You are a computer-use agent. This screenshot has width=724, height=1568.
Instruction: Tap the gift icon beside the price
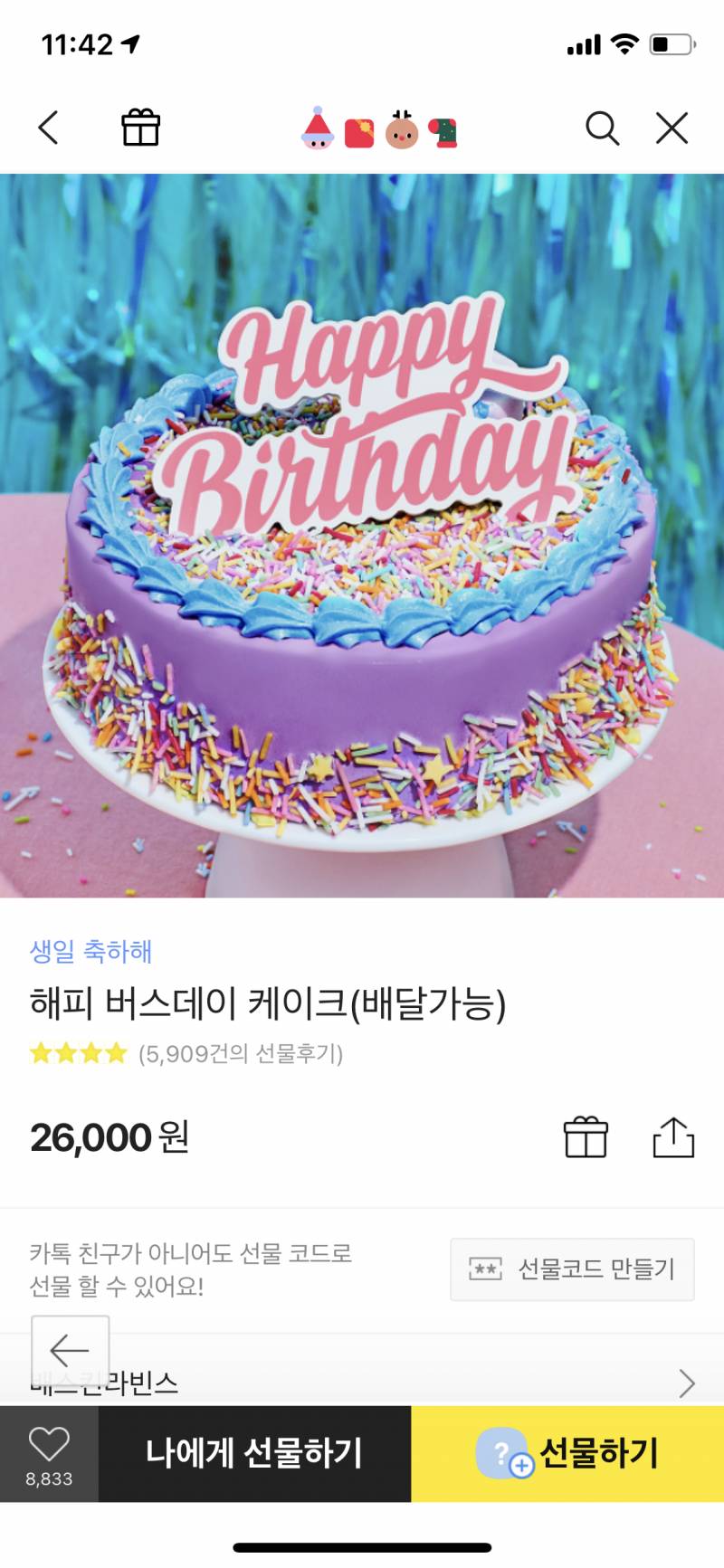586,1137
